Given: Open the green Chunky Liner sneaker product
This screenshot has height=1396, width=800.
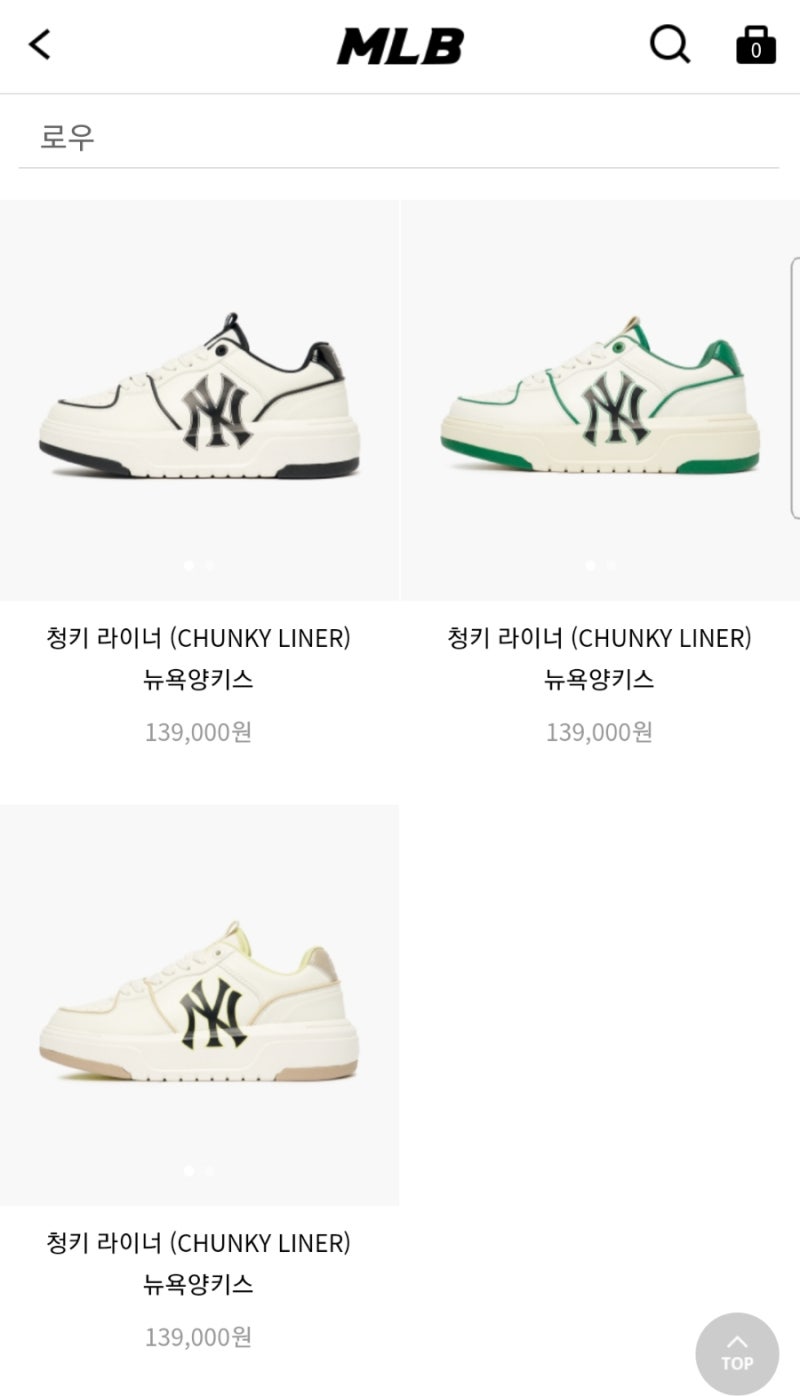Looking at the screenshot, I should (600, 400).
